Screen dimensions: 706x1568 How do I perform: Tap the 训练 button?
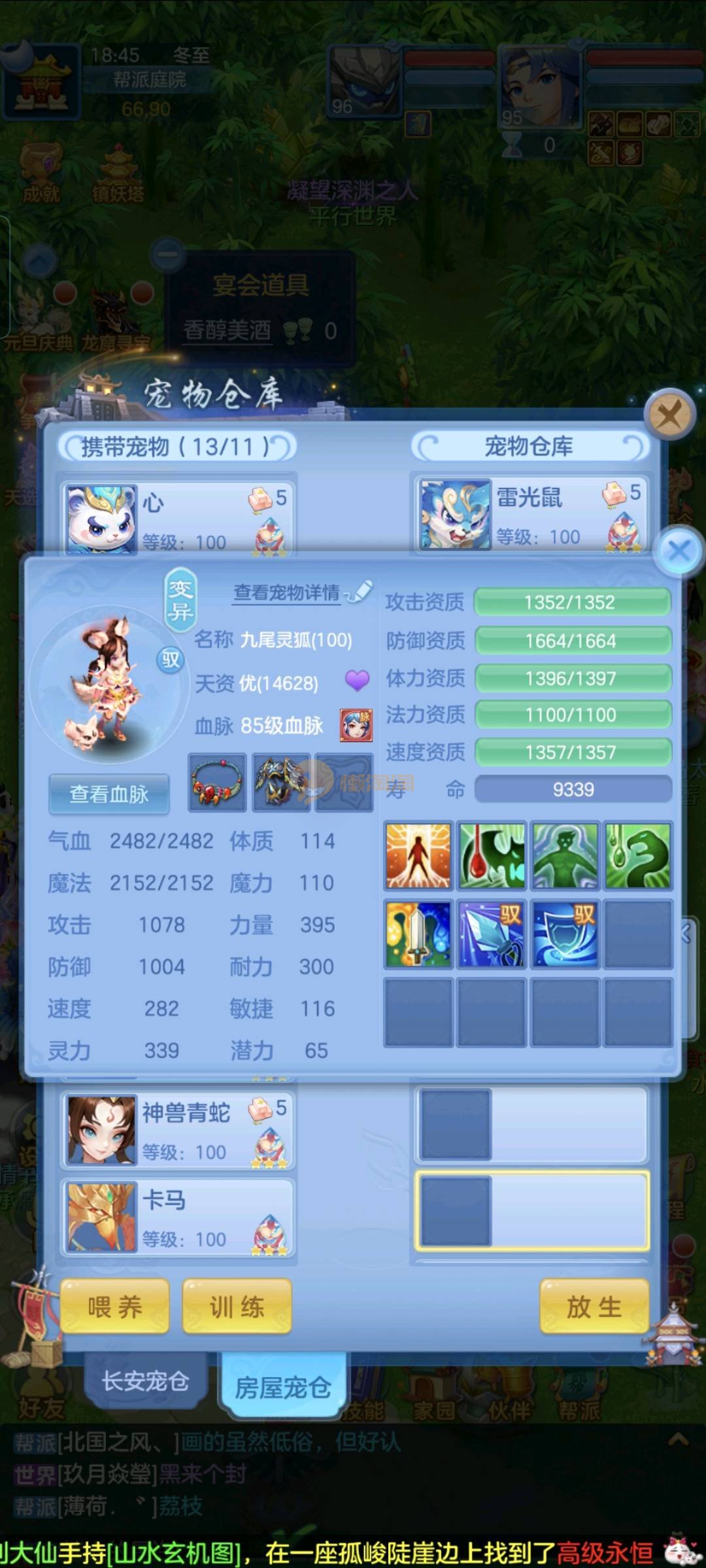237,1308
